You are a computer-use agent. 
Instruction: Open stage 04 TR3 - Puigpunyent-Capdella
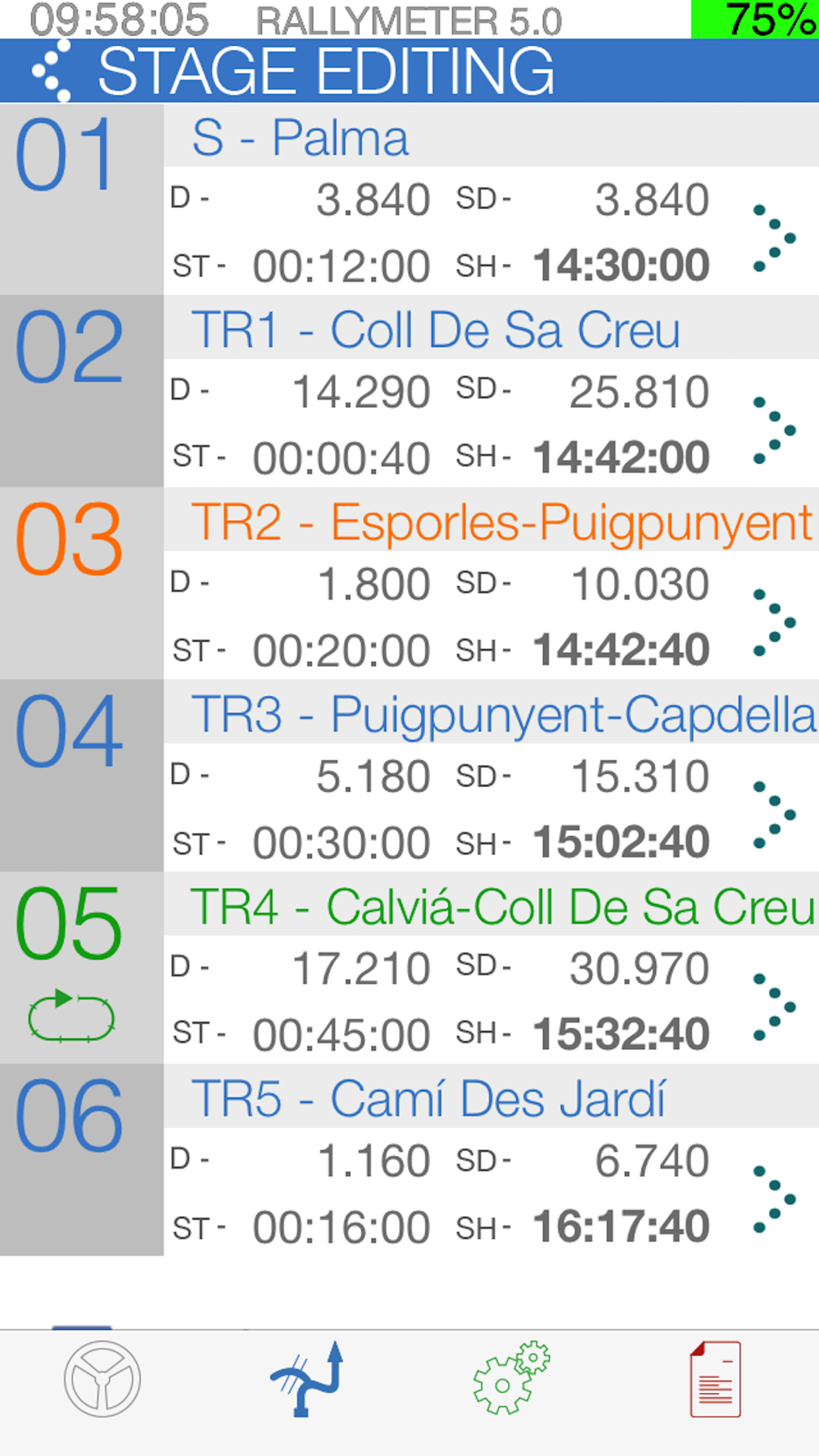click(x=409, y=775)
